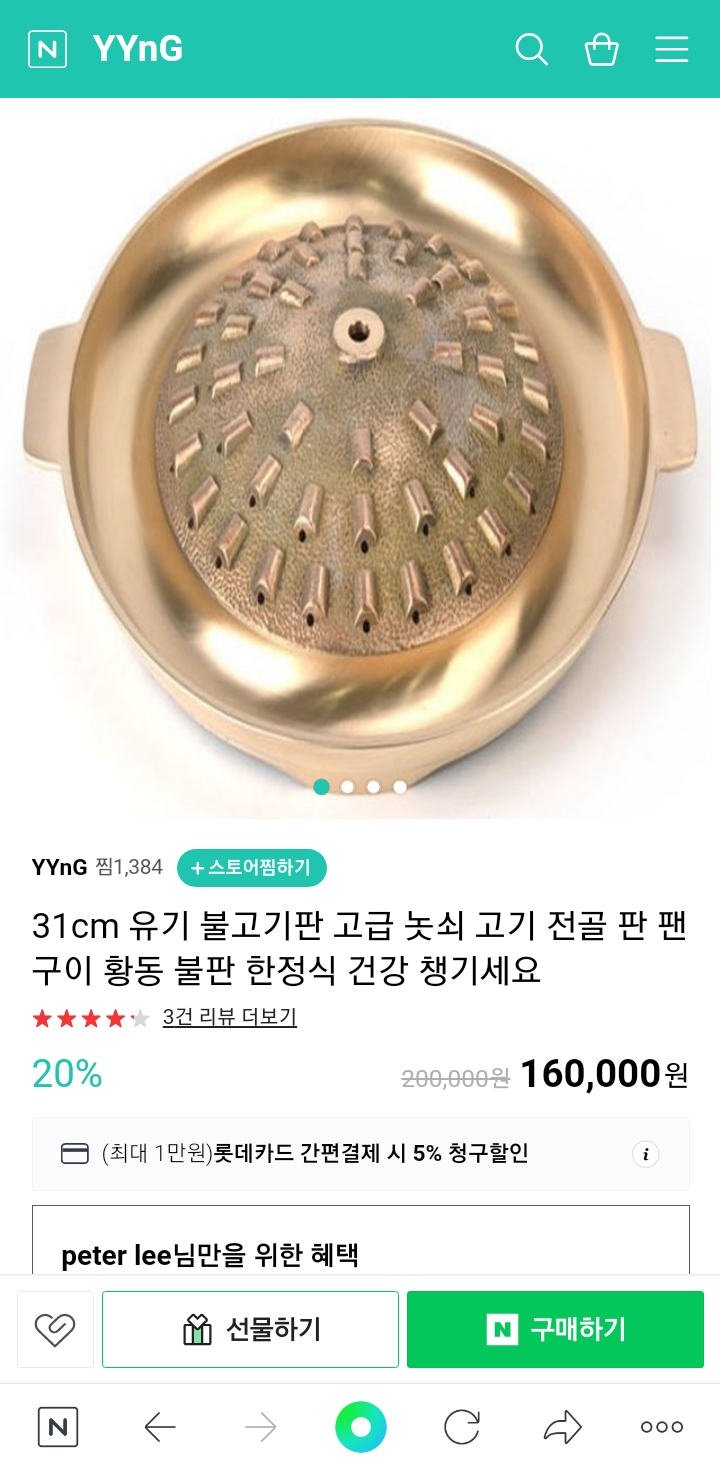Screen dimensions: 720x1471
Task: Add this product to wishlist heart
Action: 55,1329
